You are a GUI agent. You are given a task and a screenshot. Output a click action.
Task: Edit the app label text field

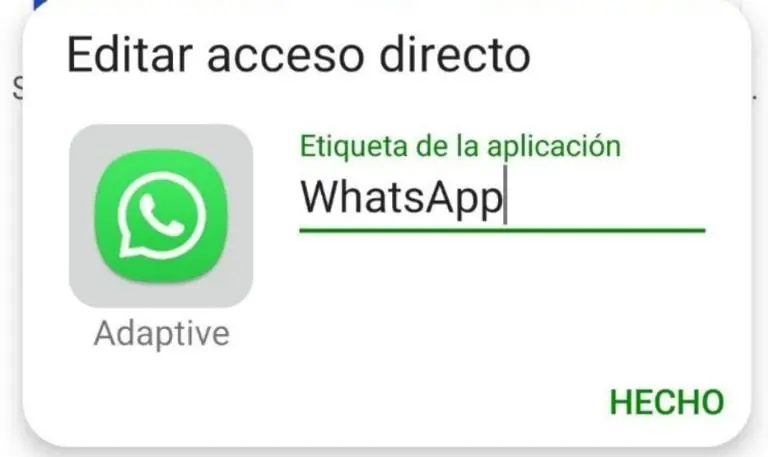click(500, 198)
